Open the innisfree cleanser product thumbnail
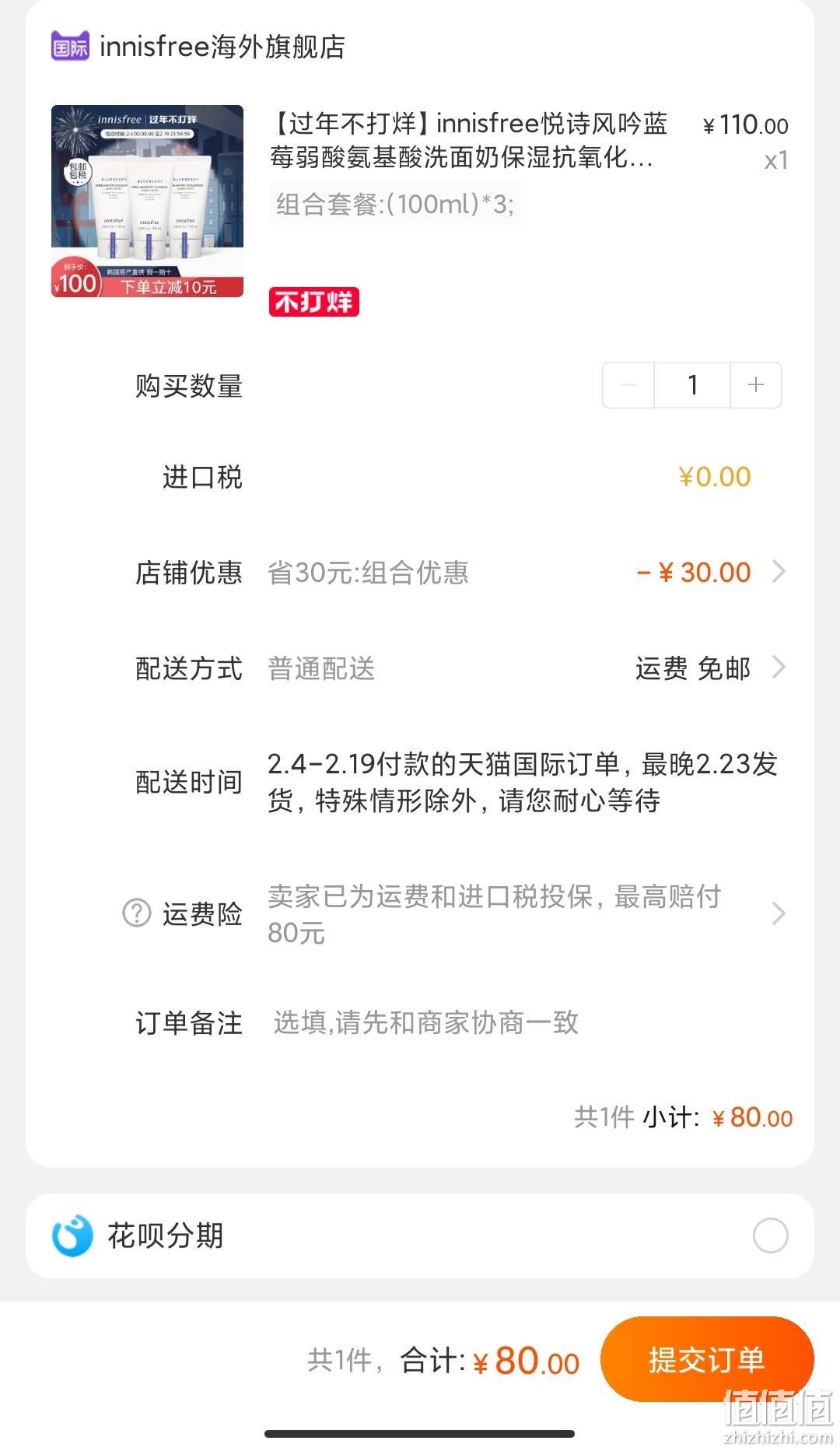Screen dimensions: 840x1451 pos(147,201)
